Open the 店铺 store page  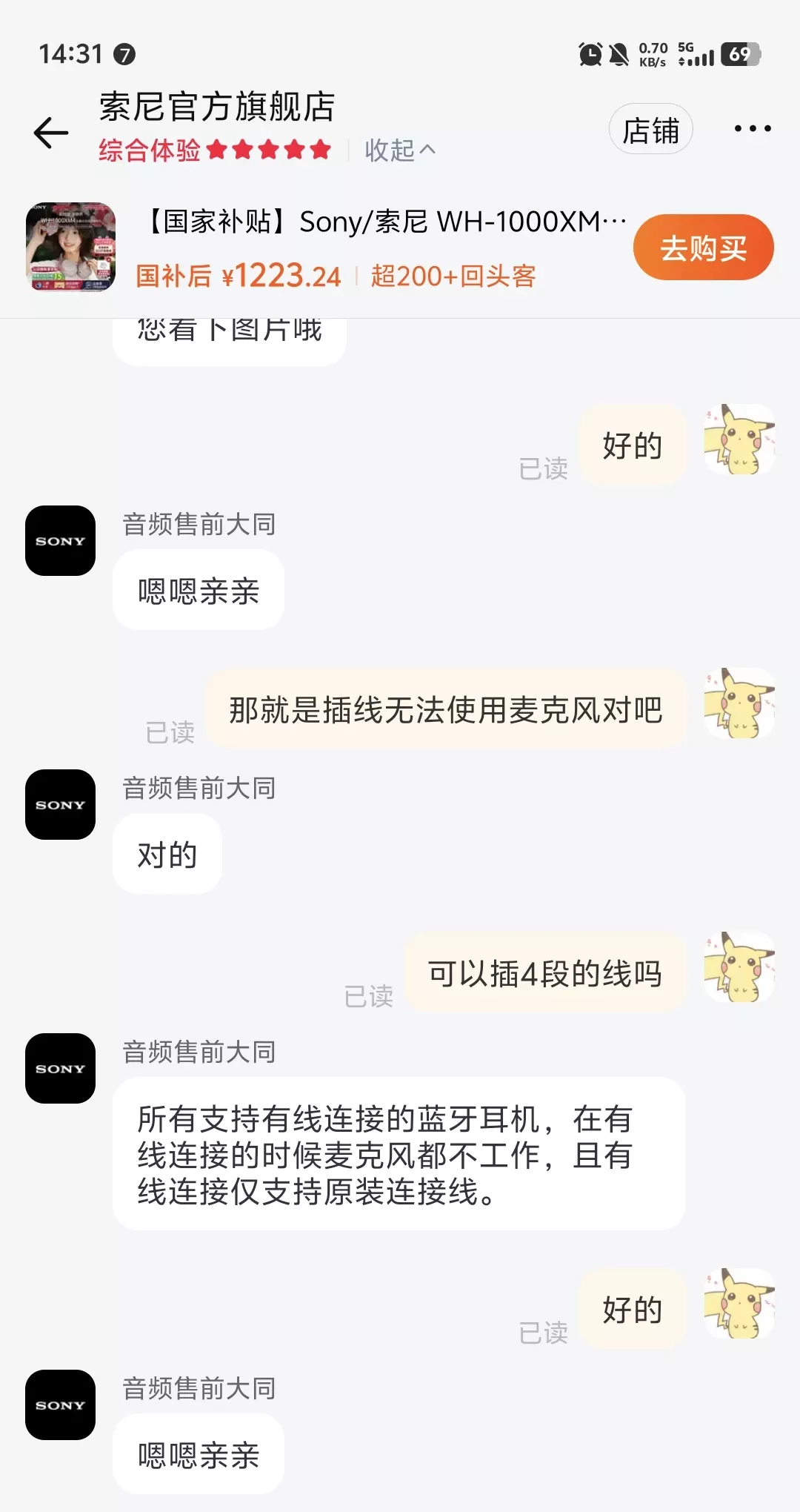(650, 128)
